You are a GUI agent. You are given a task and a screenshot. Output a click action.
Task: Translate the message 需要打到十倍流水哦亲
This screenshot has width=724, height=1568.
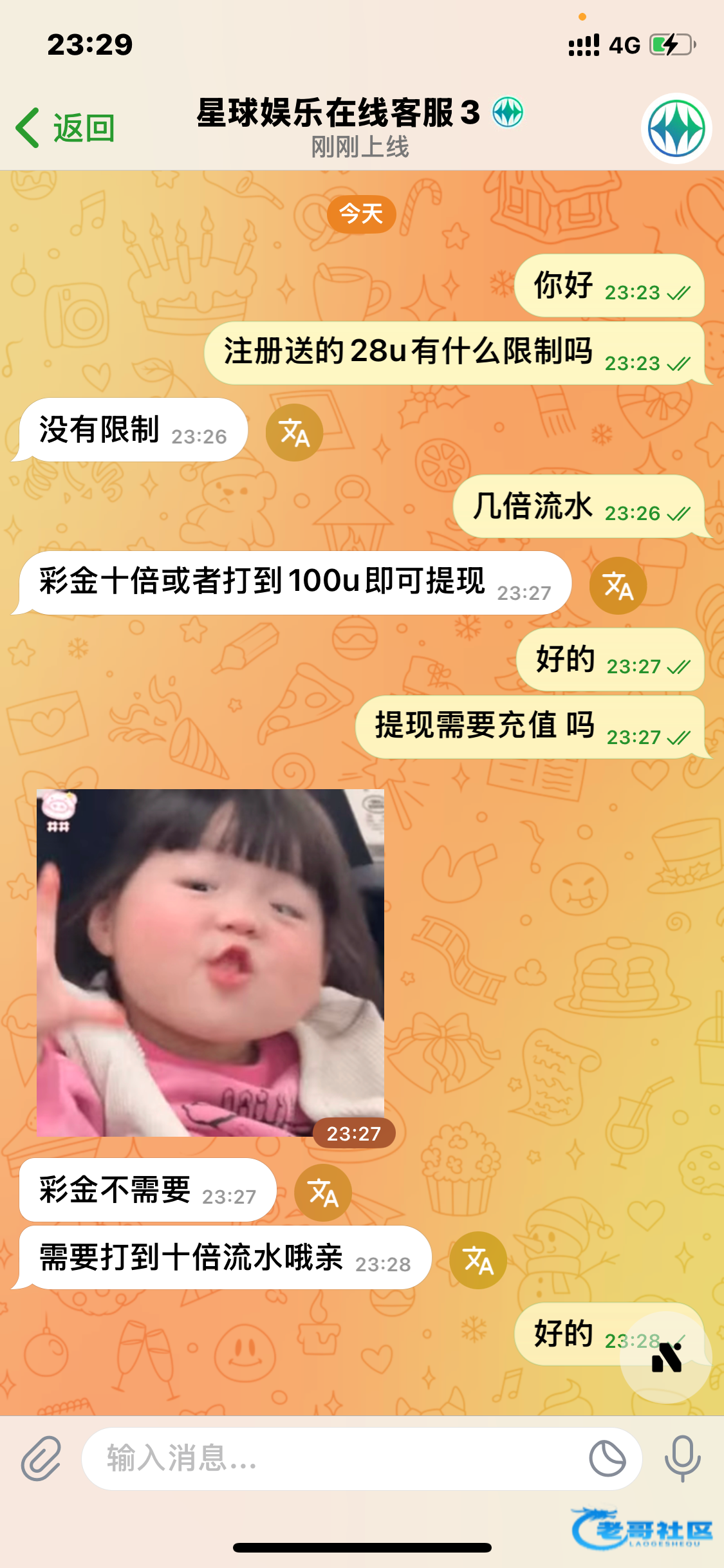[x=478, y=1260]
